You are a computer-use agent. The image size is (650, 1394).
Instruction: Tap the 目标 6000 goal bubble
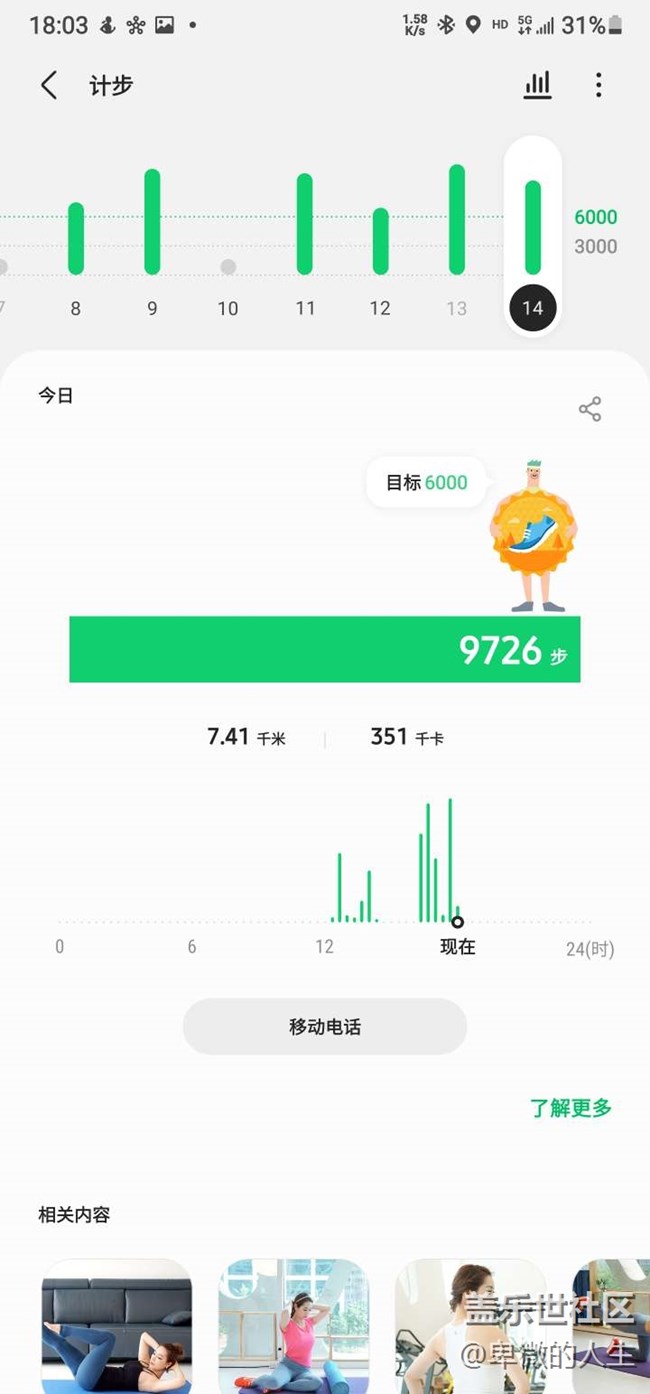[427, 483]
